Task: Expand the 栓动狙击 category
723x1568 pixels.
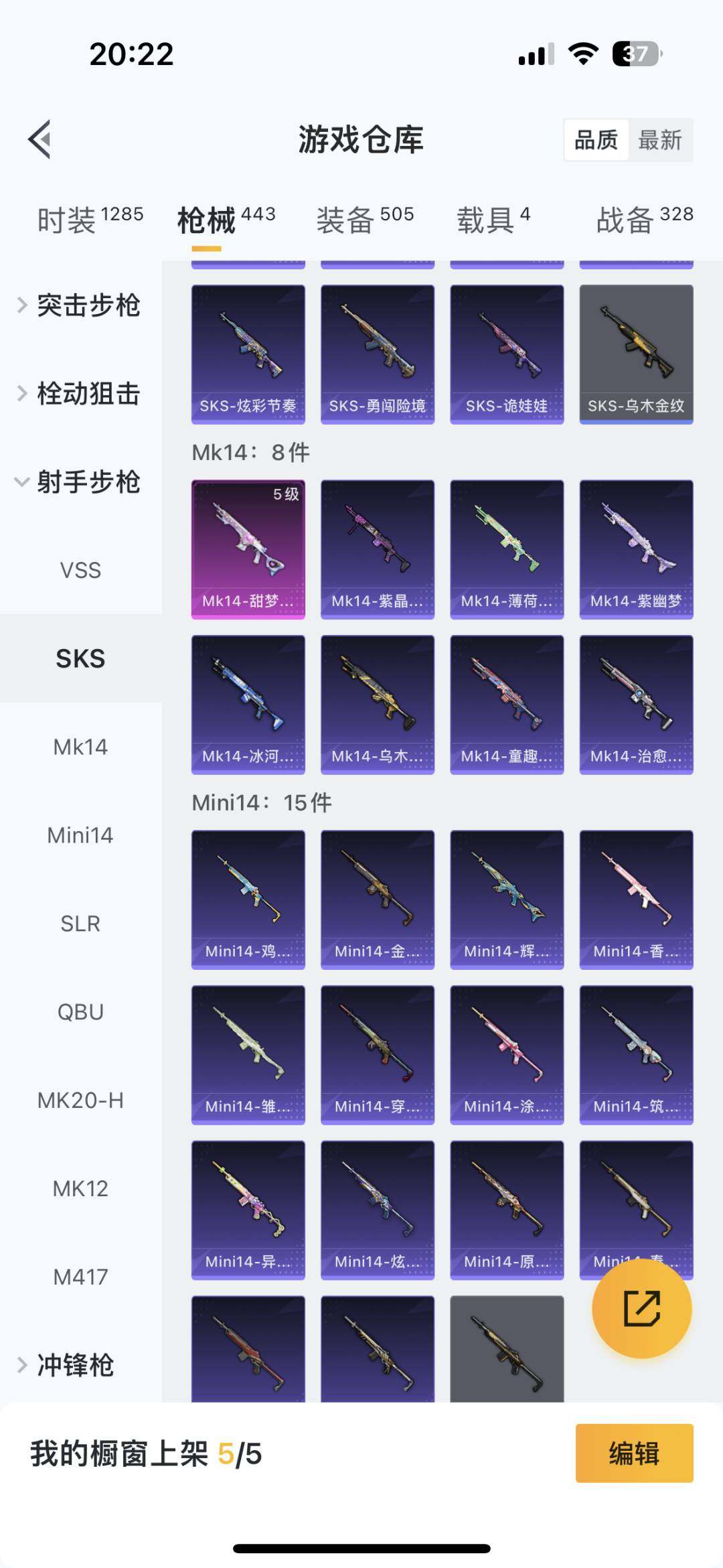Action: coord(80,394)
